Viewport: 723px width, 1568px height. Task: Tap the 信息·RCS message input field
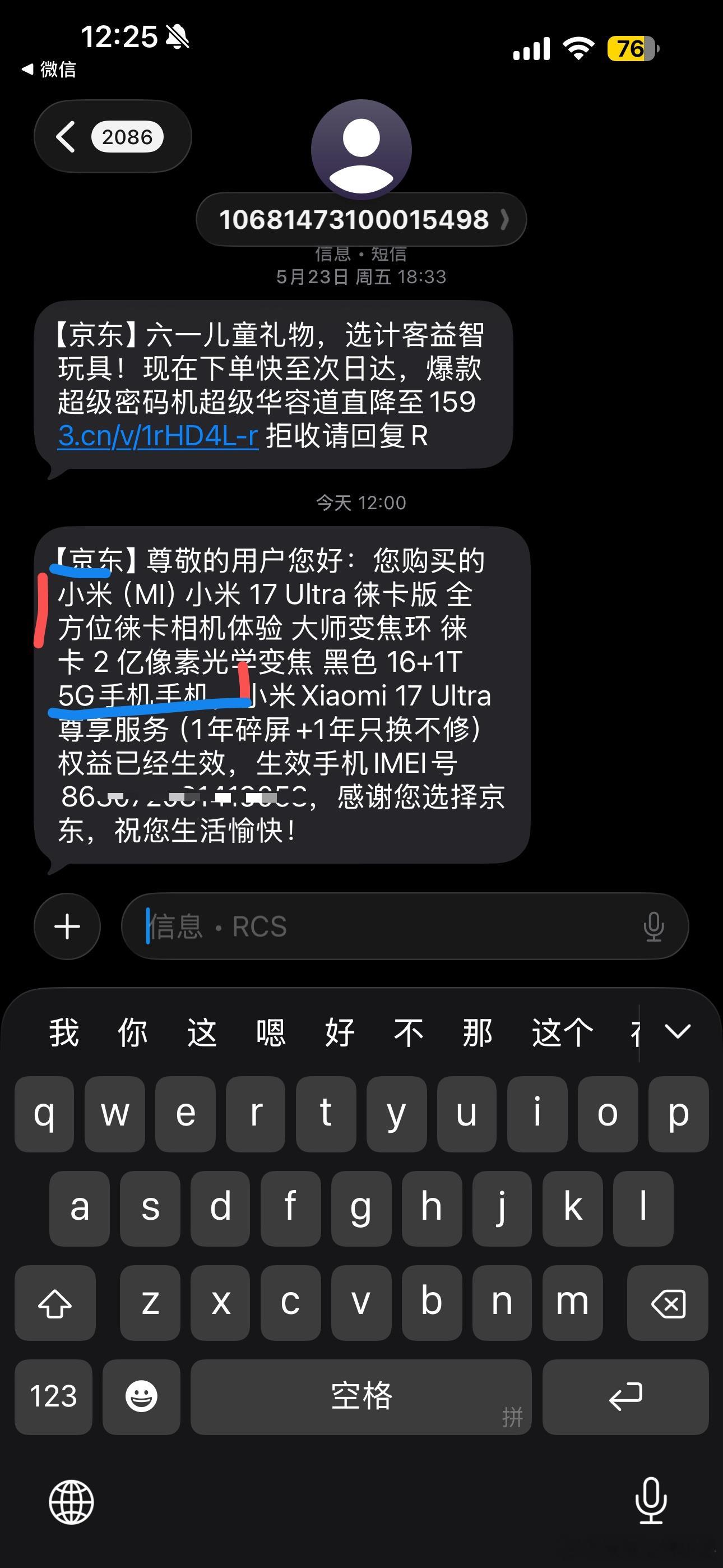[365, 926]
